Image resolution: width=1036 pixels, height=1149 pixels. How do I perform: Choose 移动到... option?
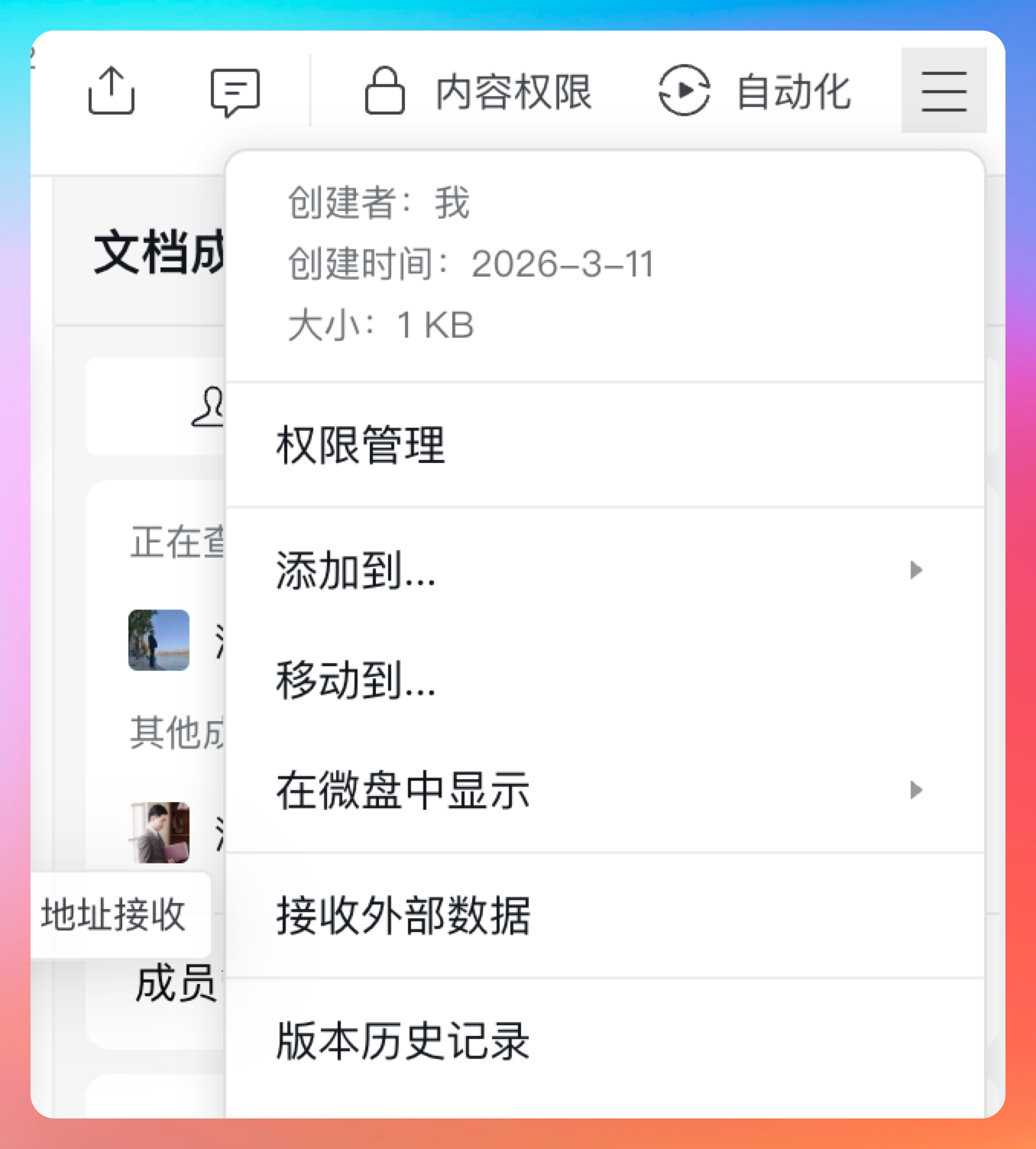[356, 680]
